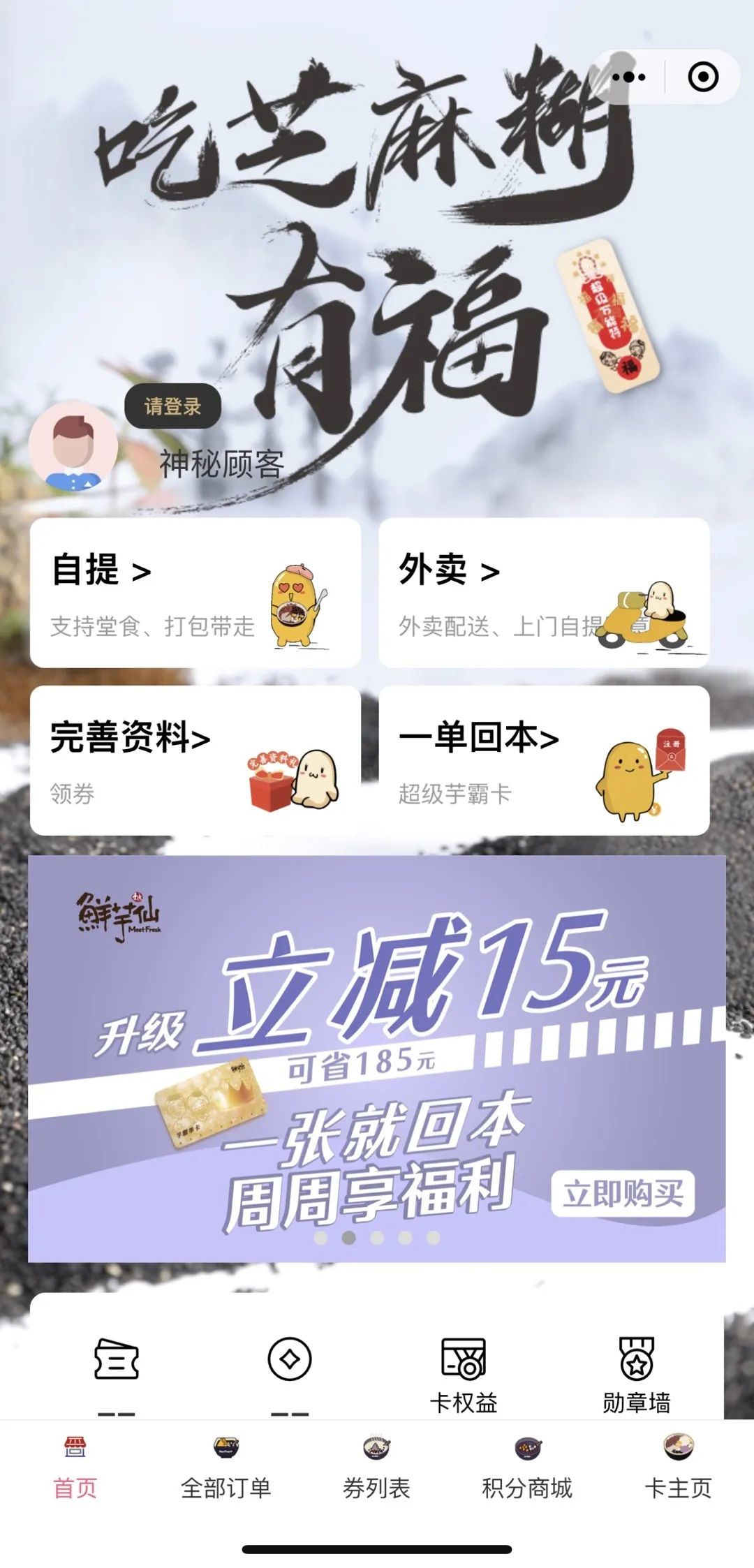
Task: Open the points diamond icon shortcut
Action: click(x=289, y=1361)
